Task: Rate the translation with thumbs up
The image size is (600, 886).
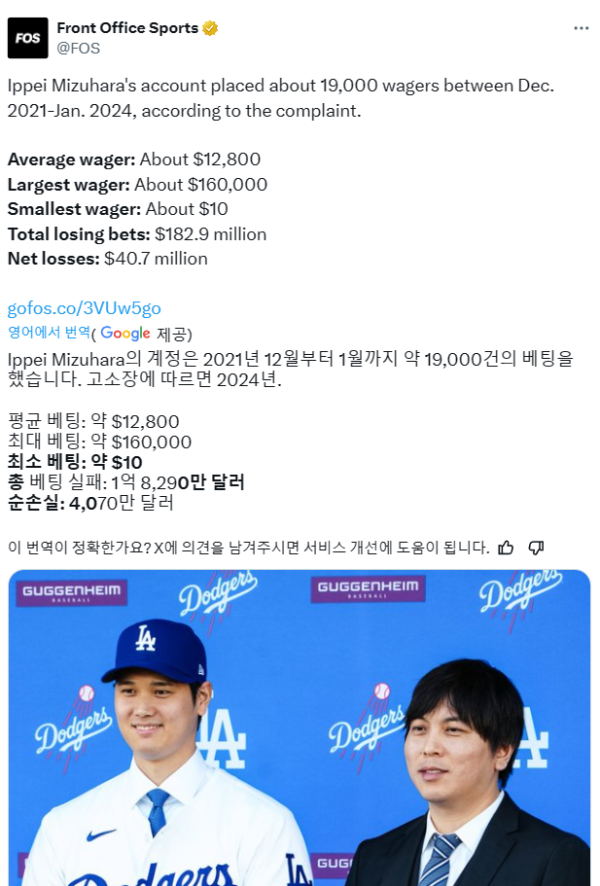Action: coord(506,547)
